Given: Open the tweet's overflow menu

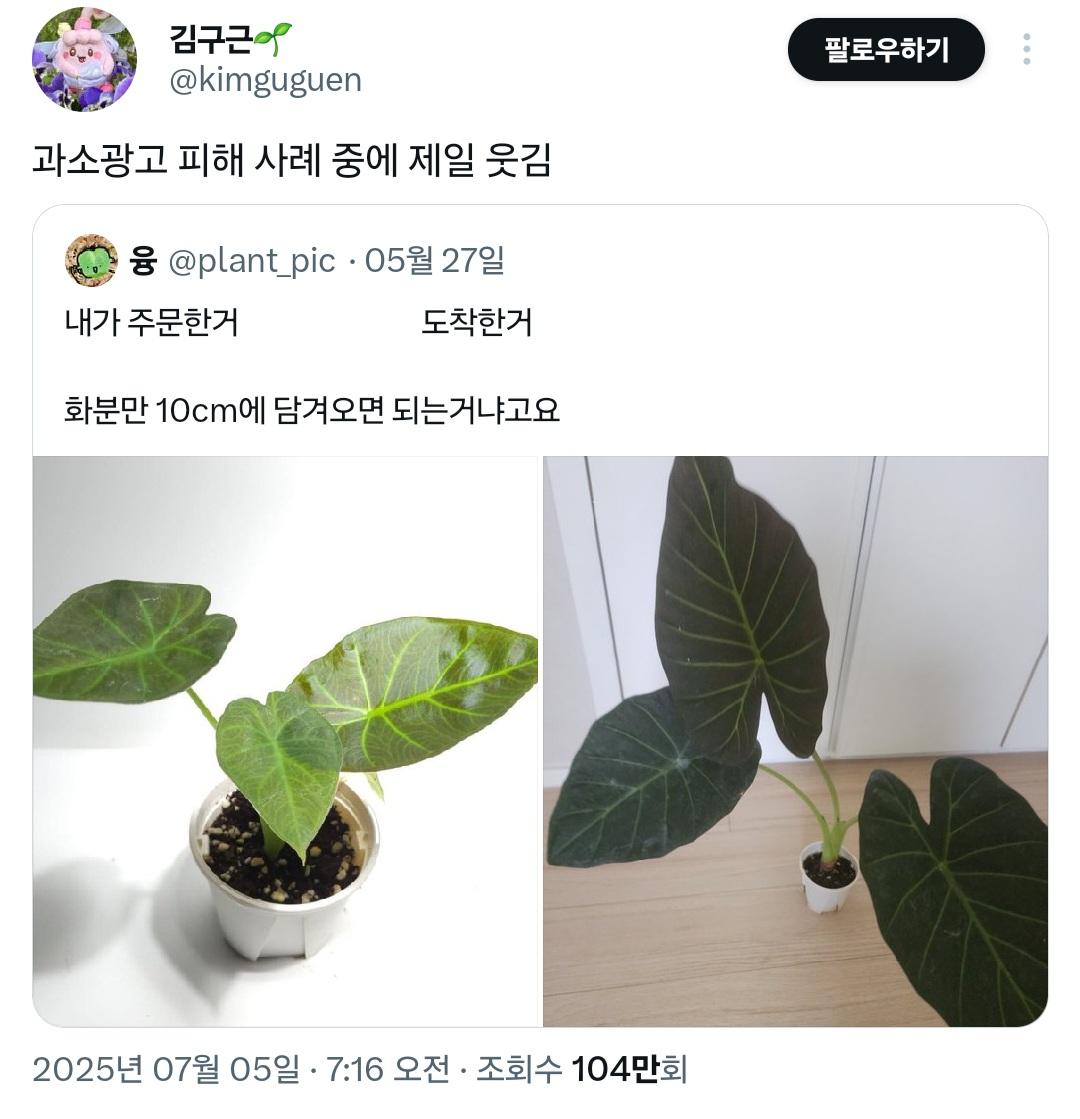Looking at the screenshot, I should pos(1026,49).
